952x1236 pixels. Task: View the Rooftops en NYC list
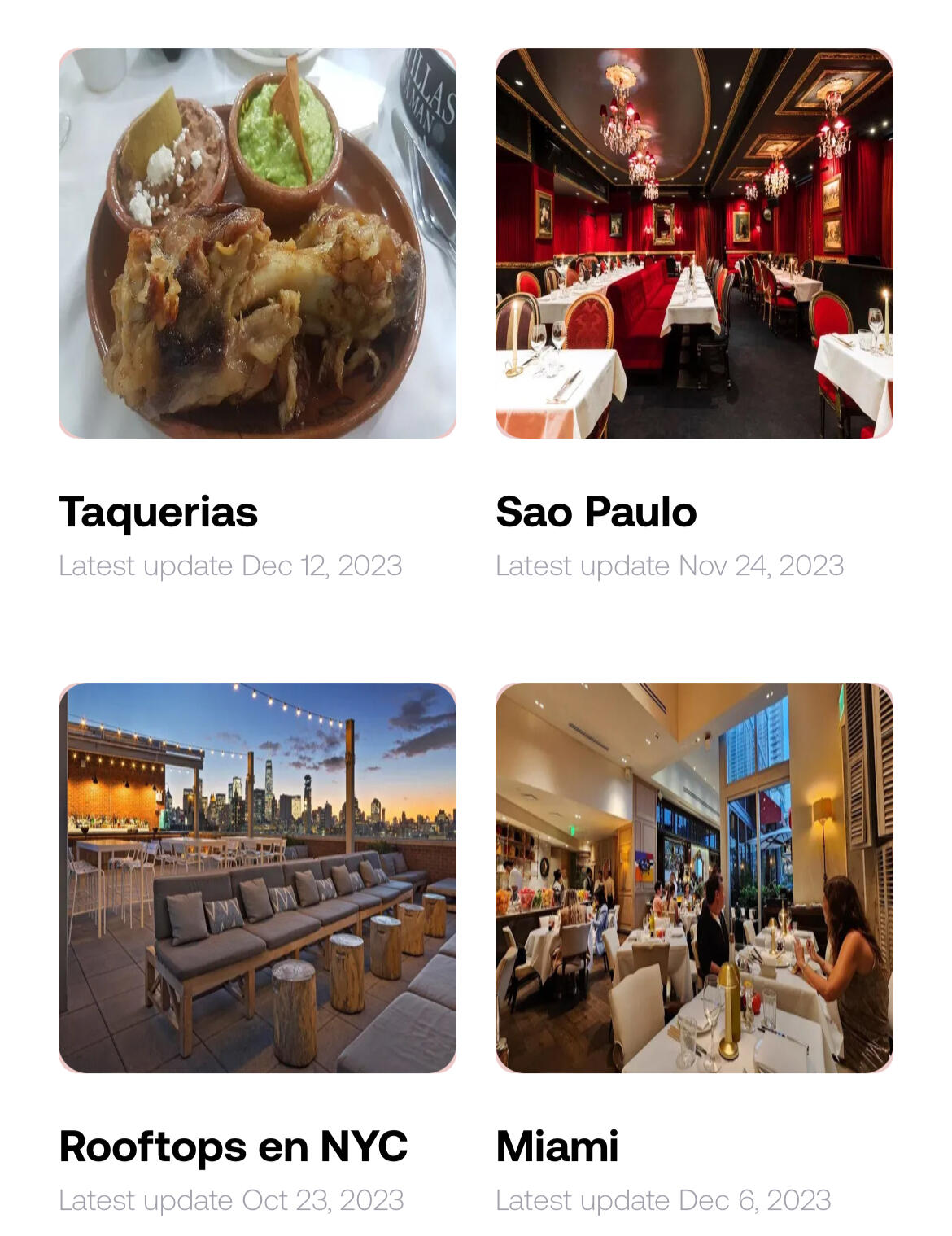click(x=257, y=878)
